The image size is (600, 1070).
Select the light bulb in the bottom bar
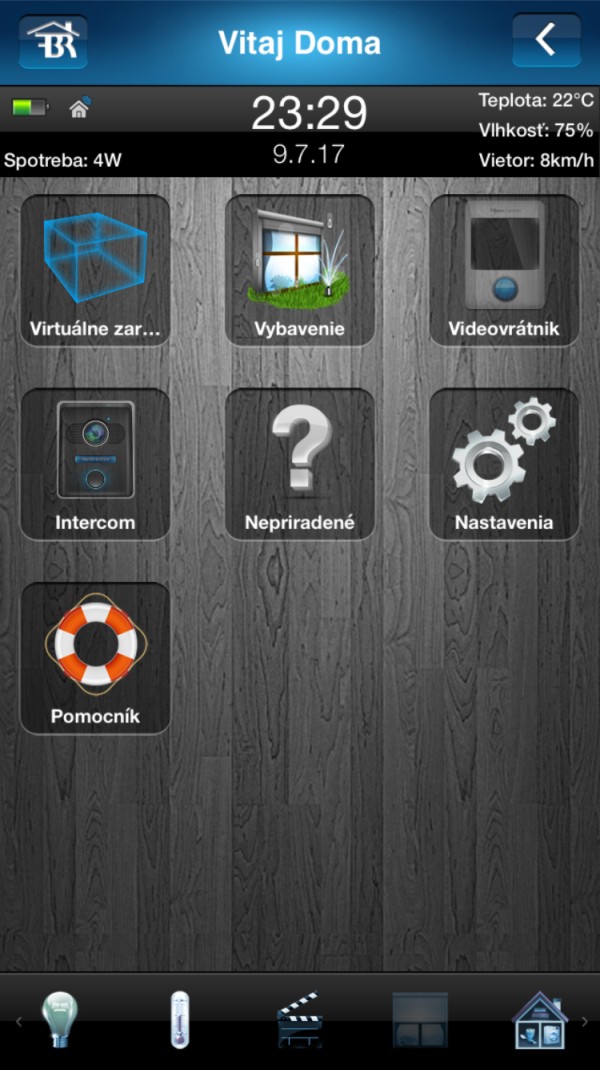tap(59, 1020)
